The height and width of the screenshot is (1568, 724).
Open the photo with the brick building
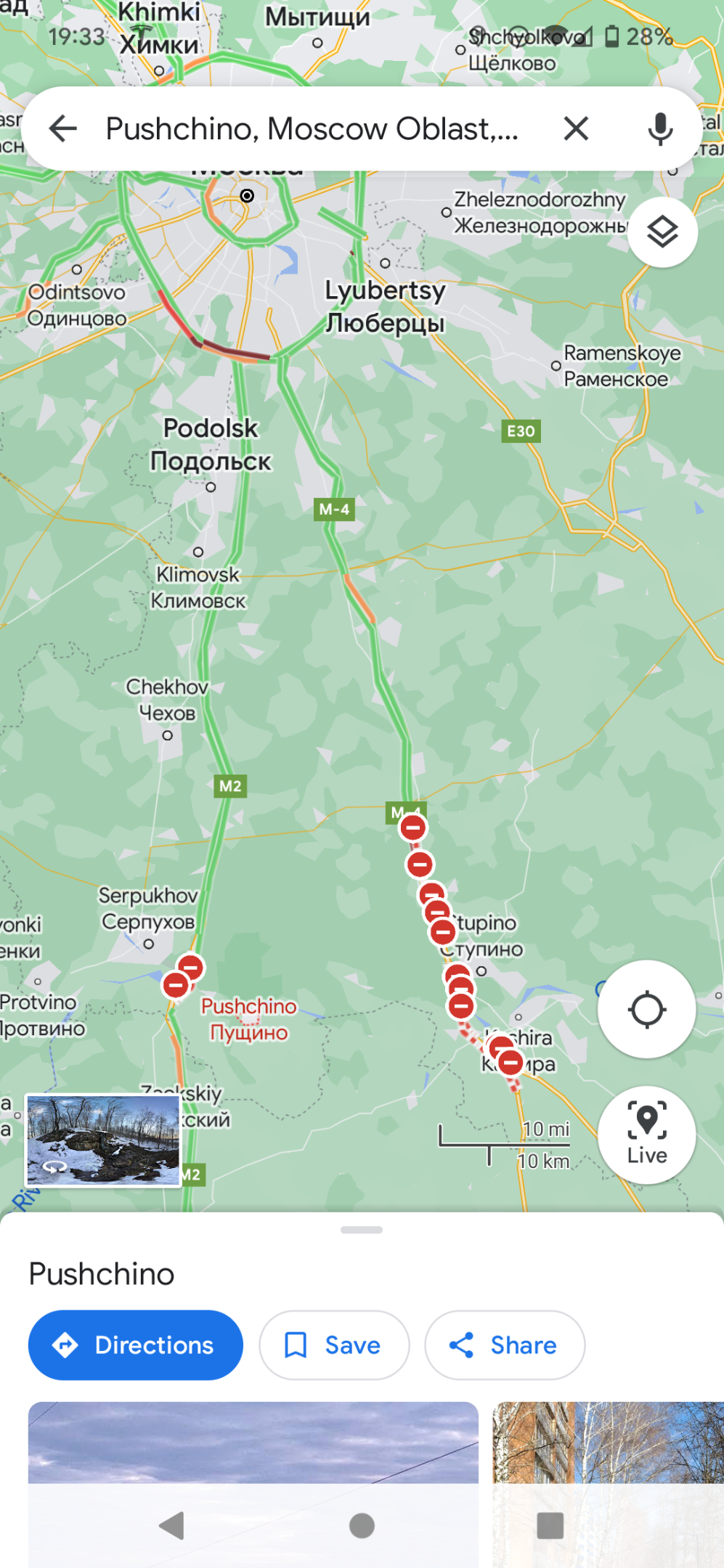[609, 1481]
